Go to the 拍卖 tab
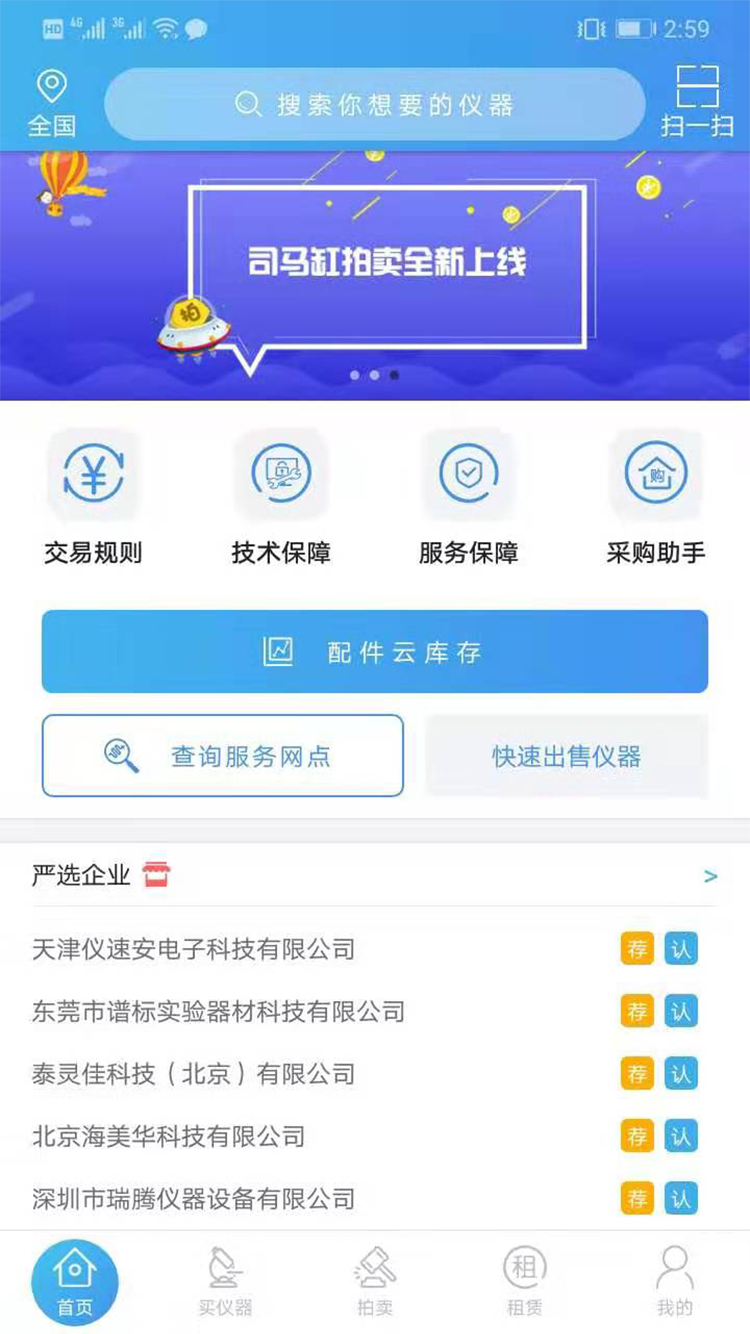 375,1282
